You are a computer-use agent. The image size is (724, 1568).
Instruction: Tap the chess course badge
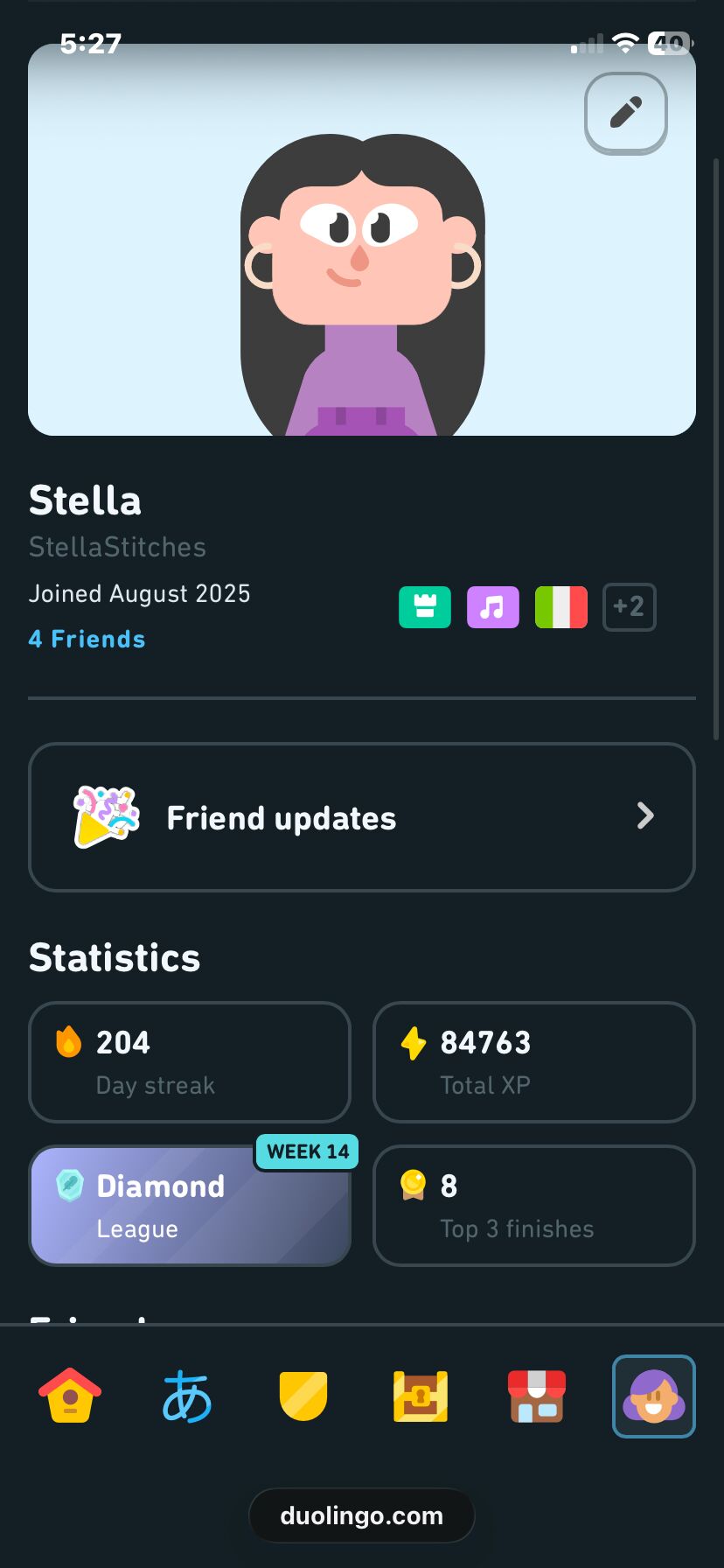425,607
